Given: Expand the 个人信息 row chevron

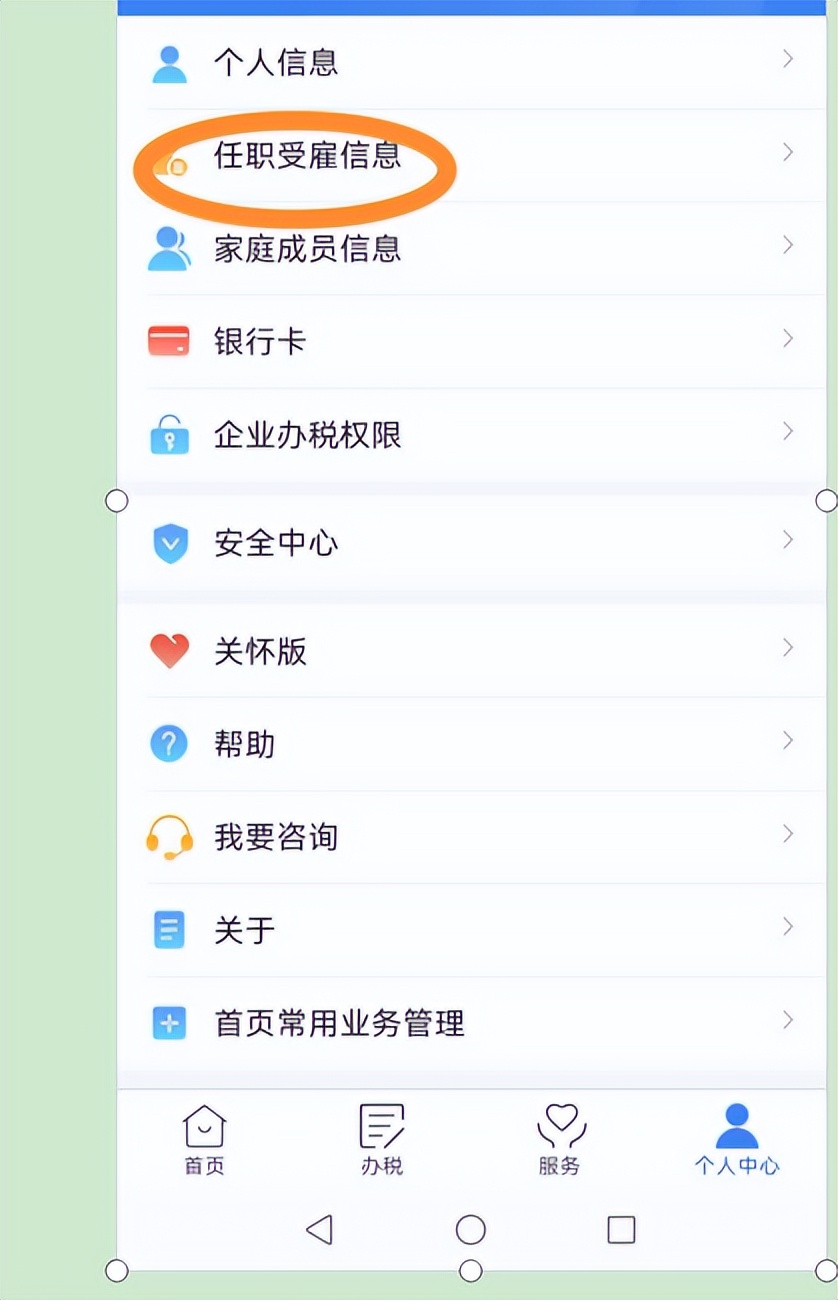Looking at the screenshot, I should (x=785, y=61).
